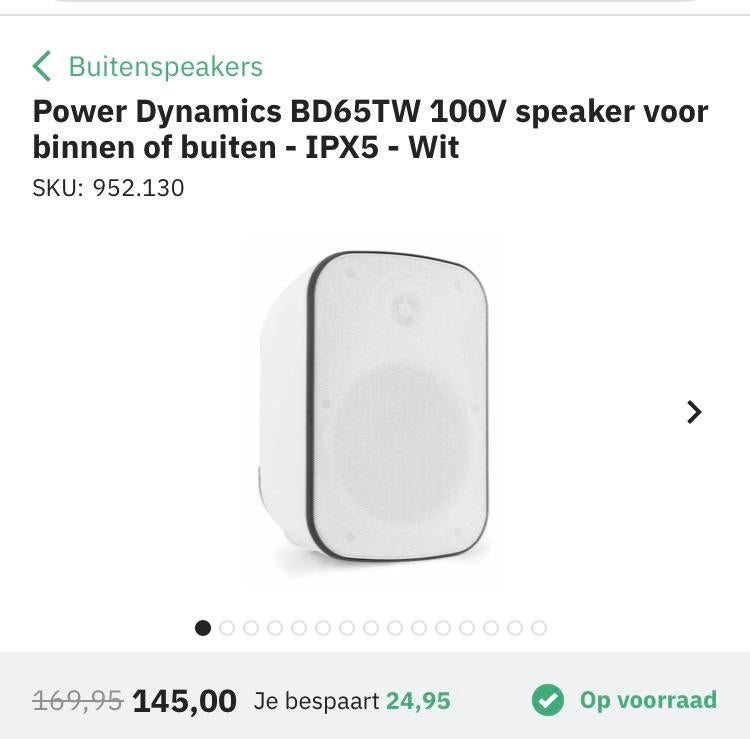Show the next product image
The width and height of the screenshot is (750, 739).
coord(694,412)
